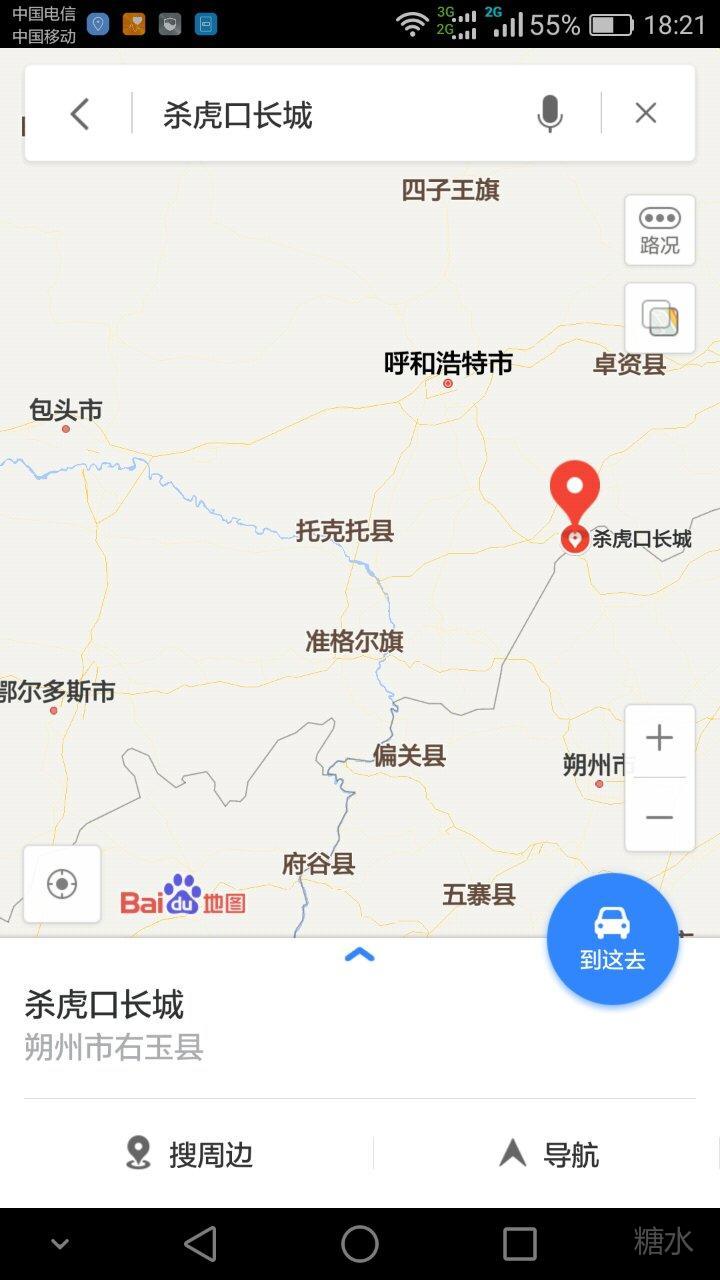Tap the 到这去 route button

point(612,938)
